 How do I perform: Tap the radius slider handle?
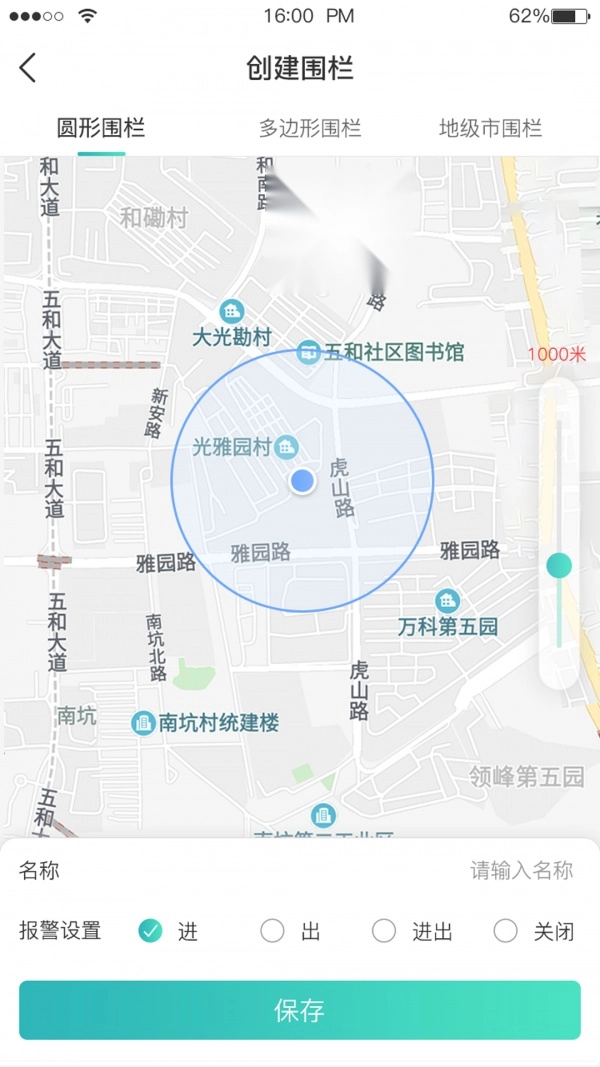559,566
